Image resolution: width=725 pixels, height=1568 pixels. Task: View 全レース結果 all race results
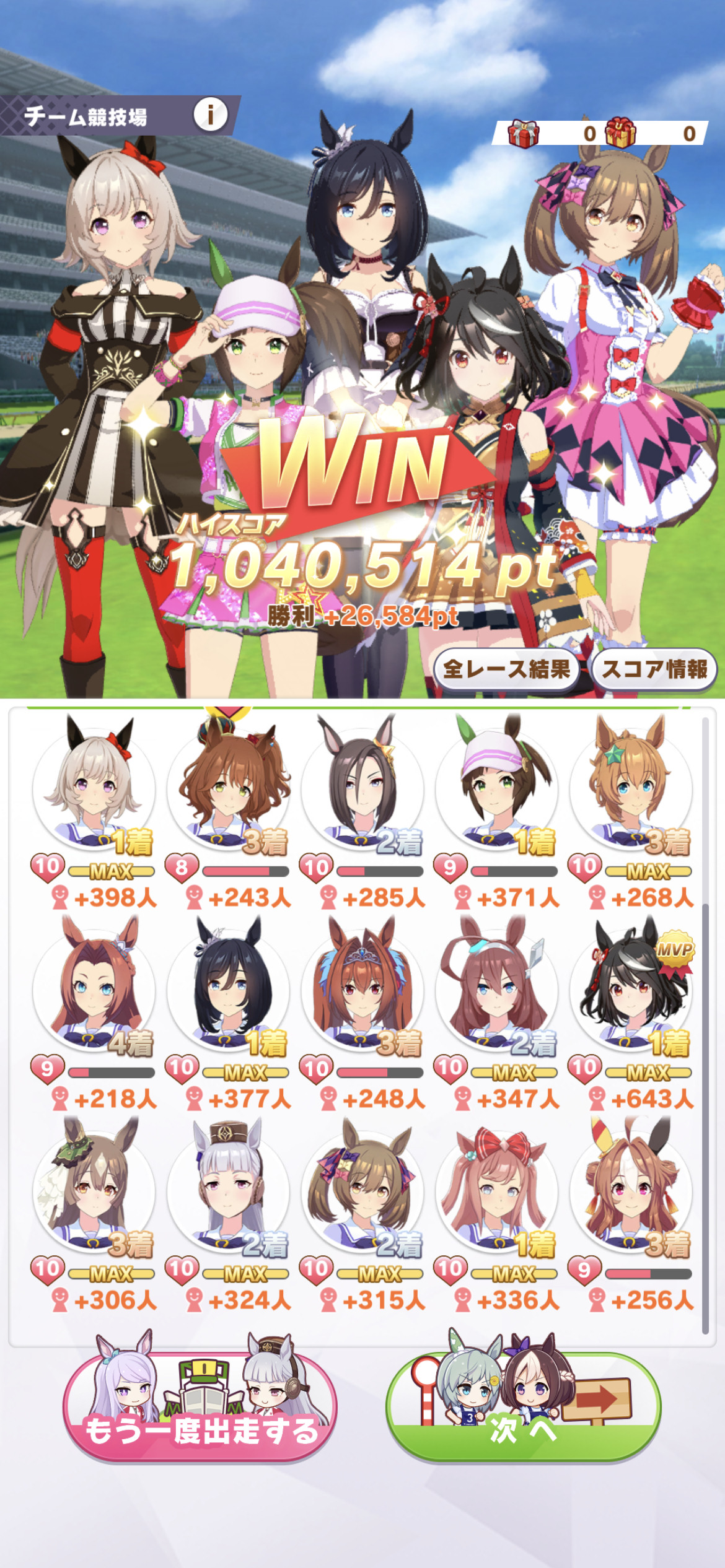[506, 669]
